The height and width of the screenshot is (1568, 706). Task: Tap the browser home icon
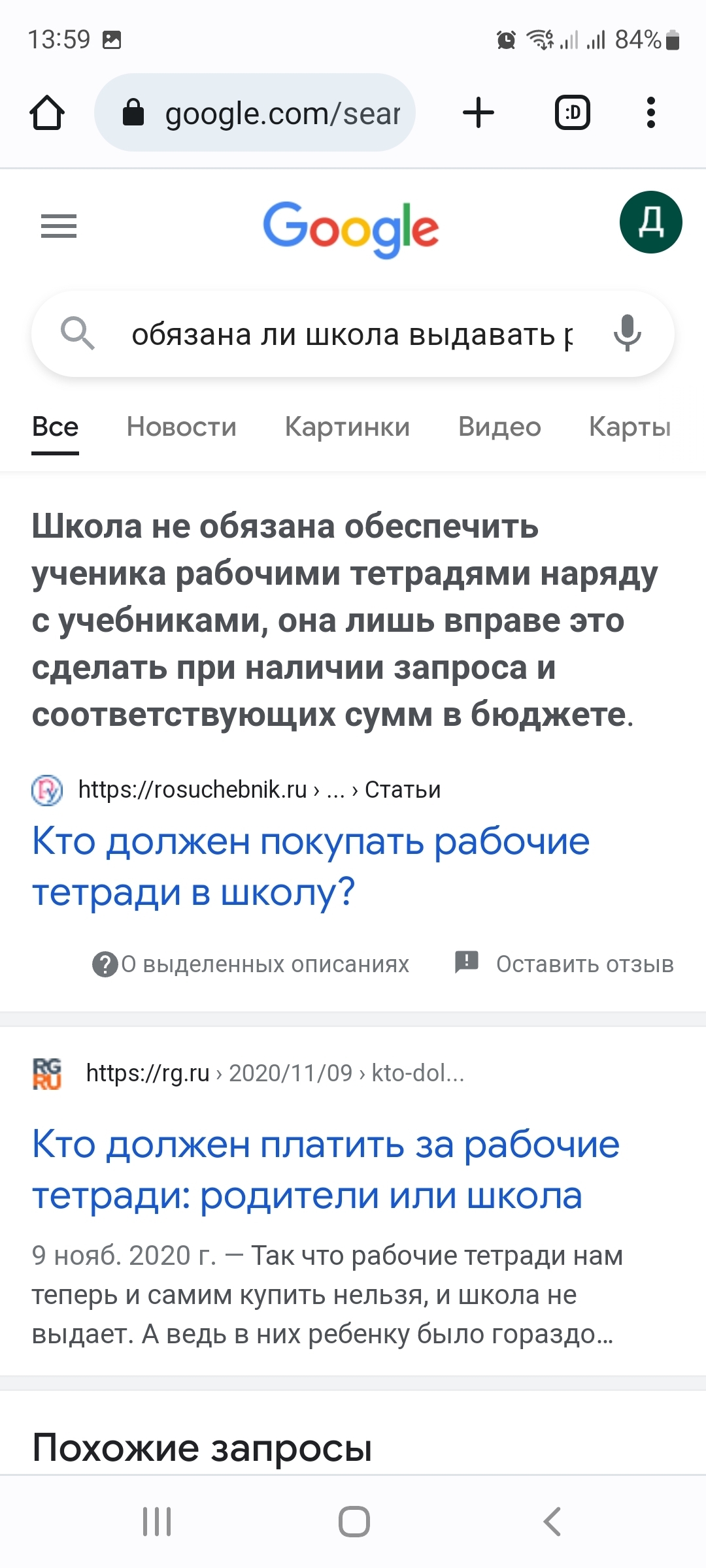[x=47, y=113]
